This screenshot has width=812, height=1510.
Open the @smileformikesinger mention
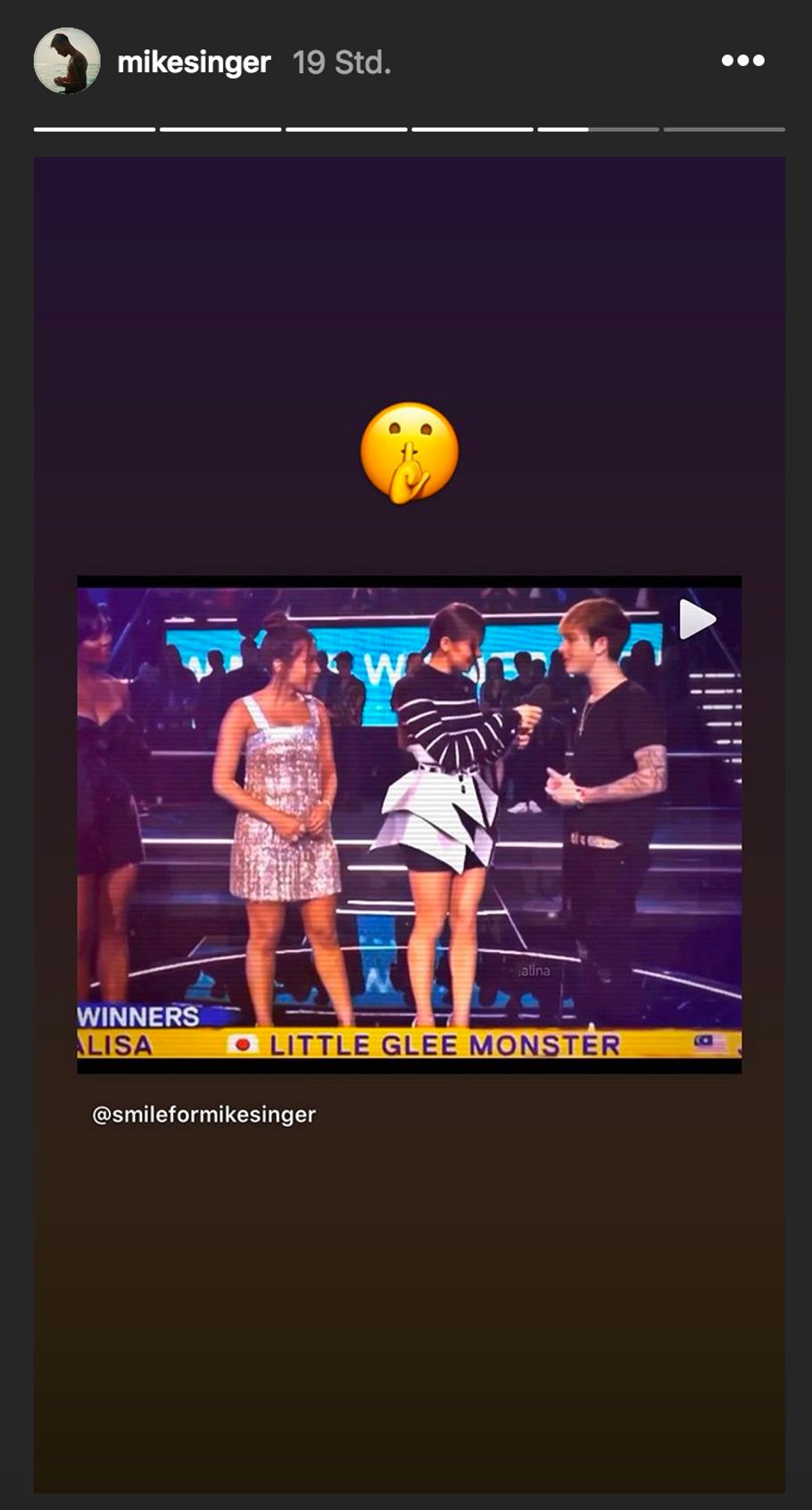pos(203,1115)
